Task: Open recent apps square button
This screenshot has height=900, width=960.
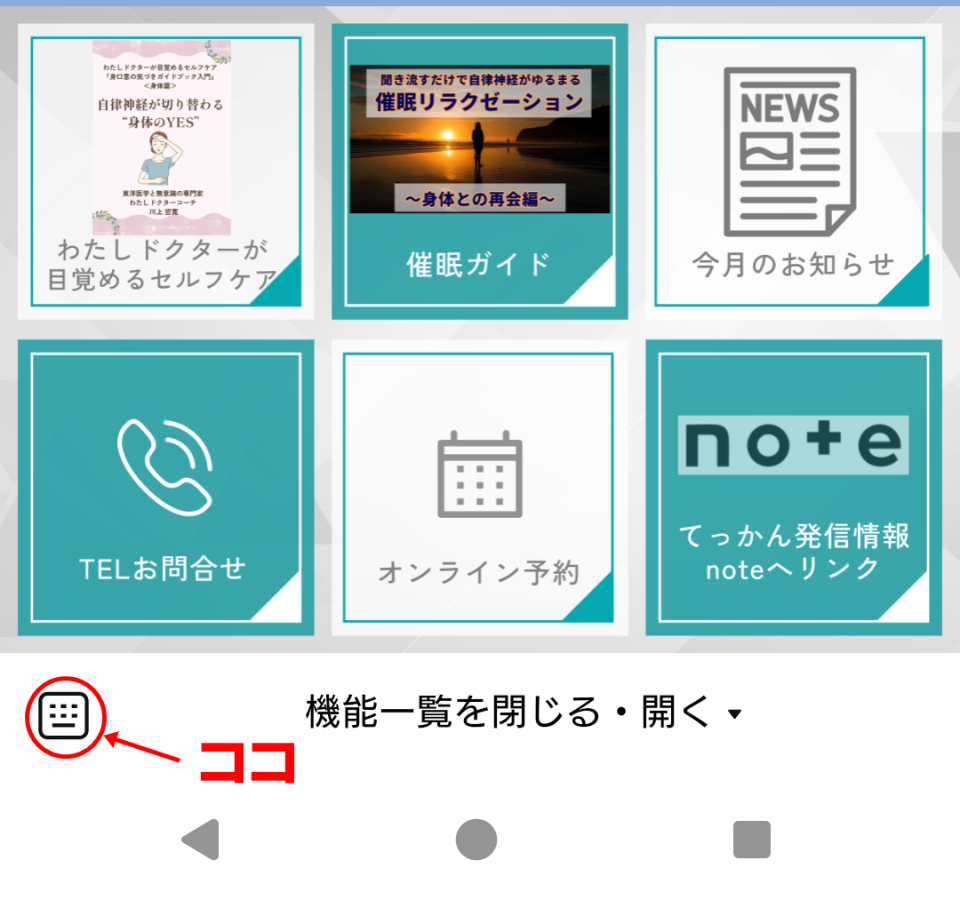Action: 752,840
